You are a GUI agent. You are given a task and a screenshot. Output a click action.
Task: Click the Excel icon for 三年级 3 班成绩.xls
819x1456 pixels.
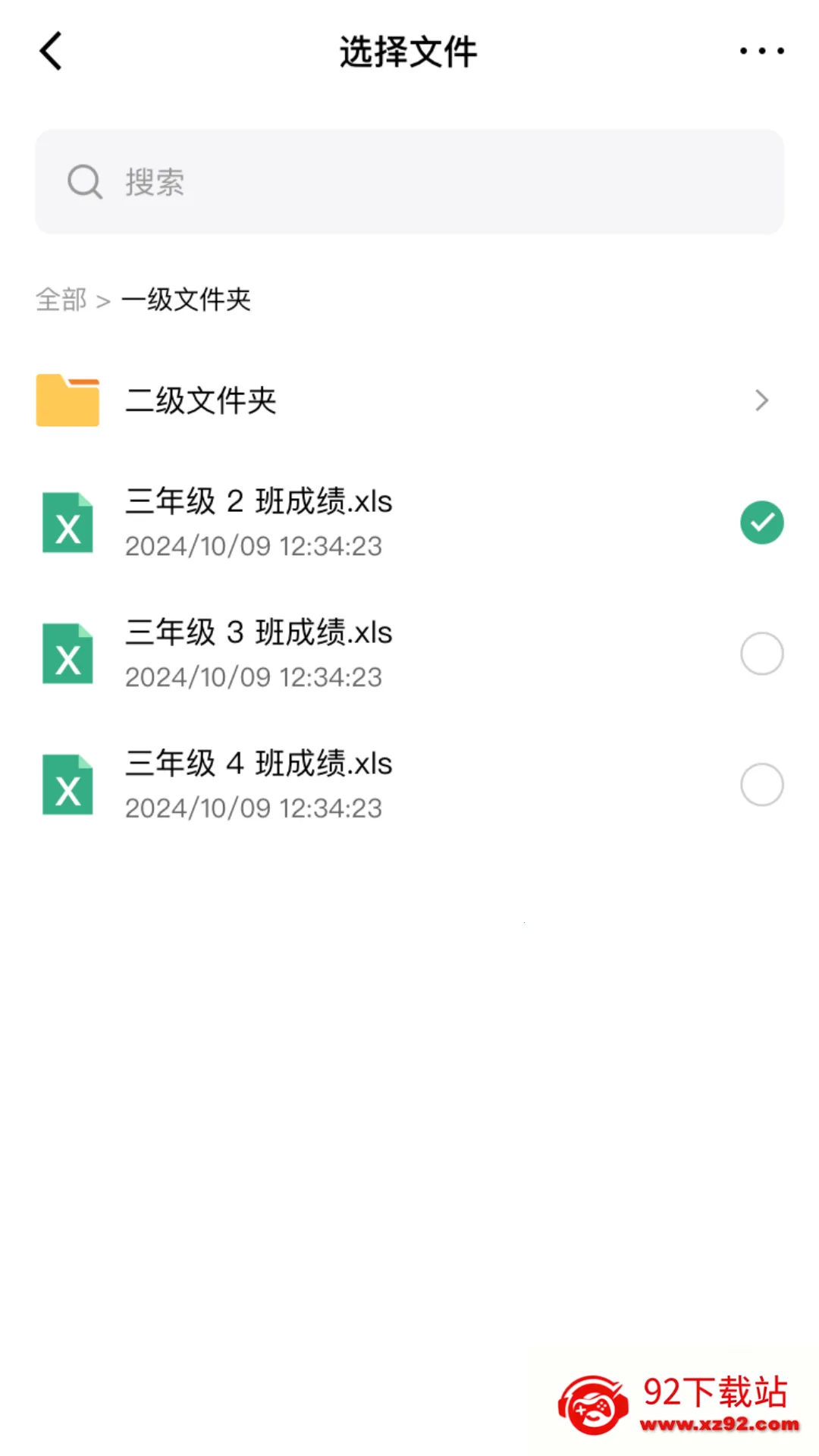[67, 653]
